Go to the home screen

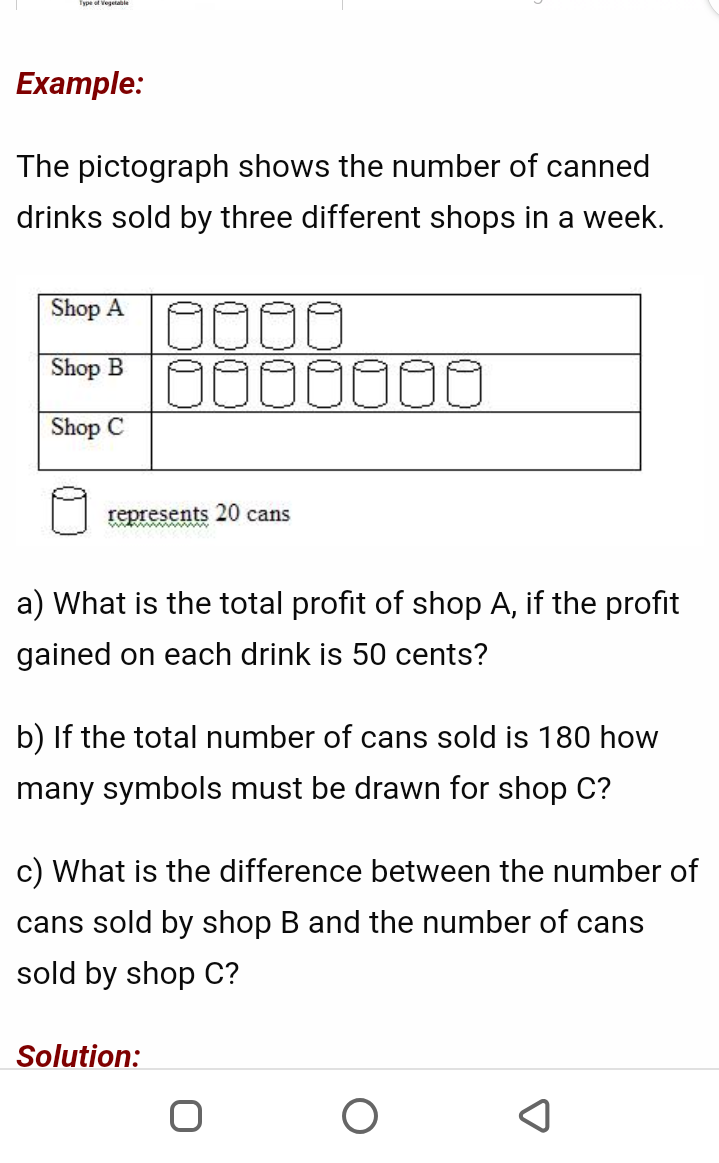pyautogui.click(x=360, y=1116)
